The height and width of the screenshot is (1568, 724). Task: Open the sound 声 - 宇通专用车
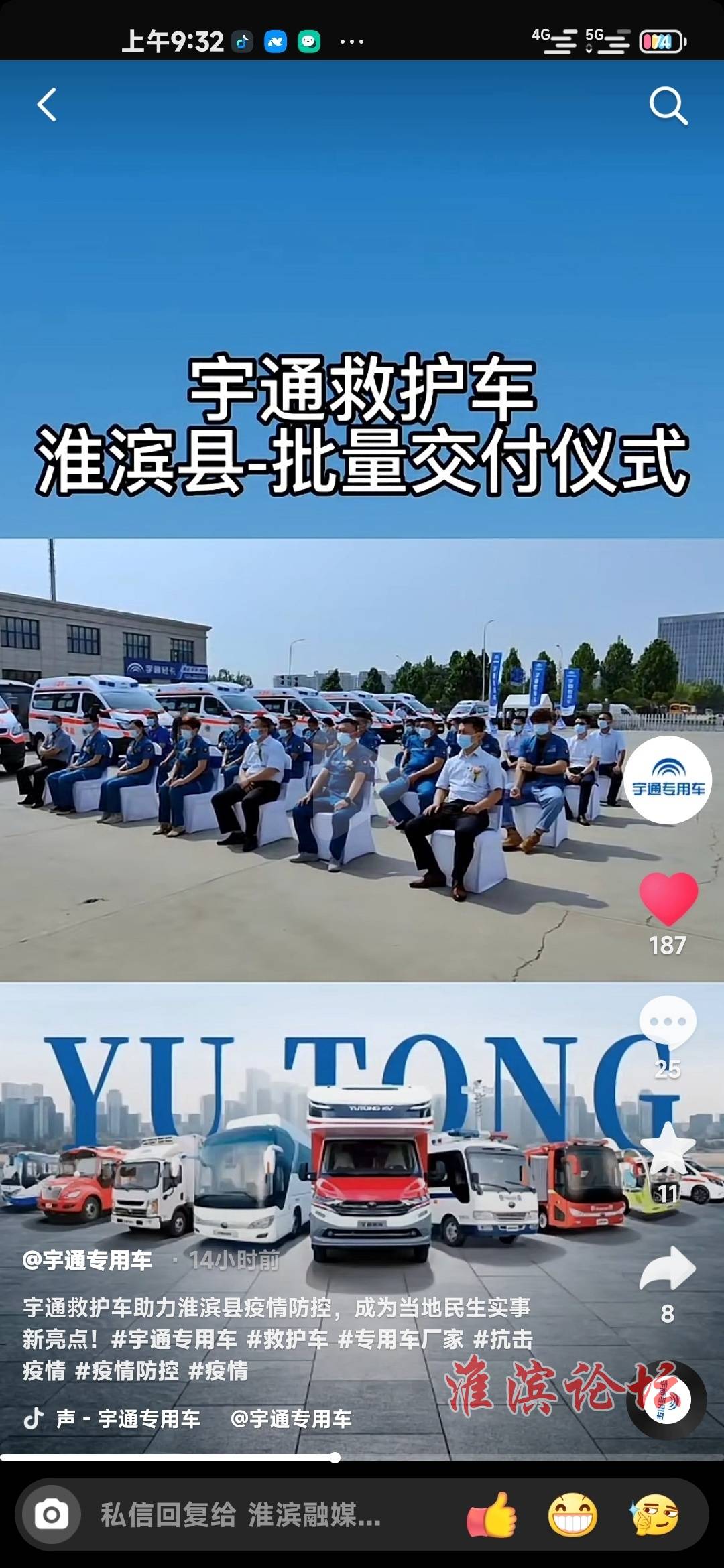(127, 1419)
